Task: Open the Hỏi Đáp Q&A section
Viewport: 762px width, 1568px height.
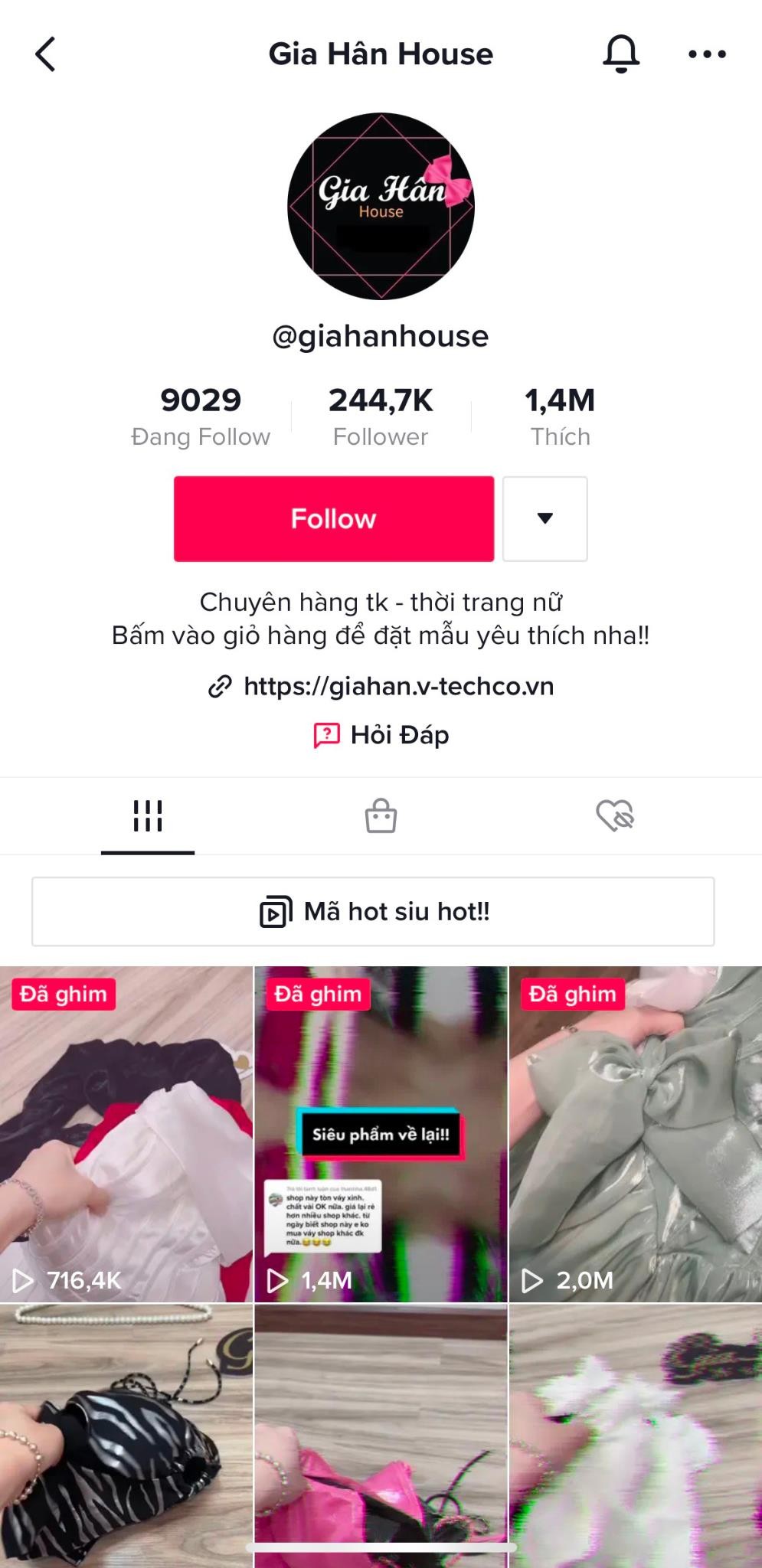Action: pyautogui.click(x=381, y=735)
